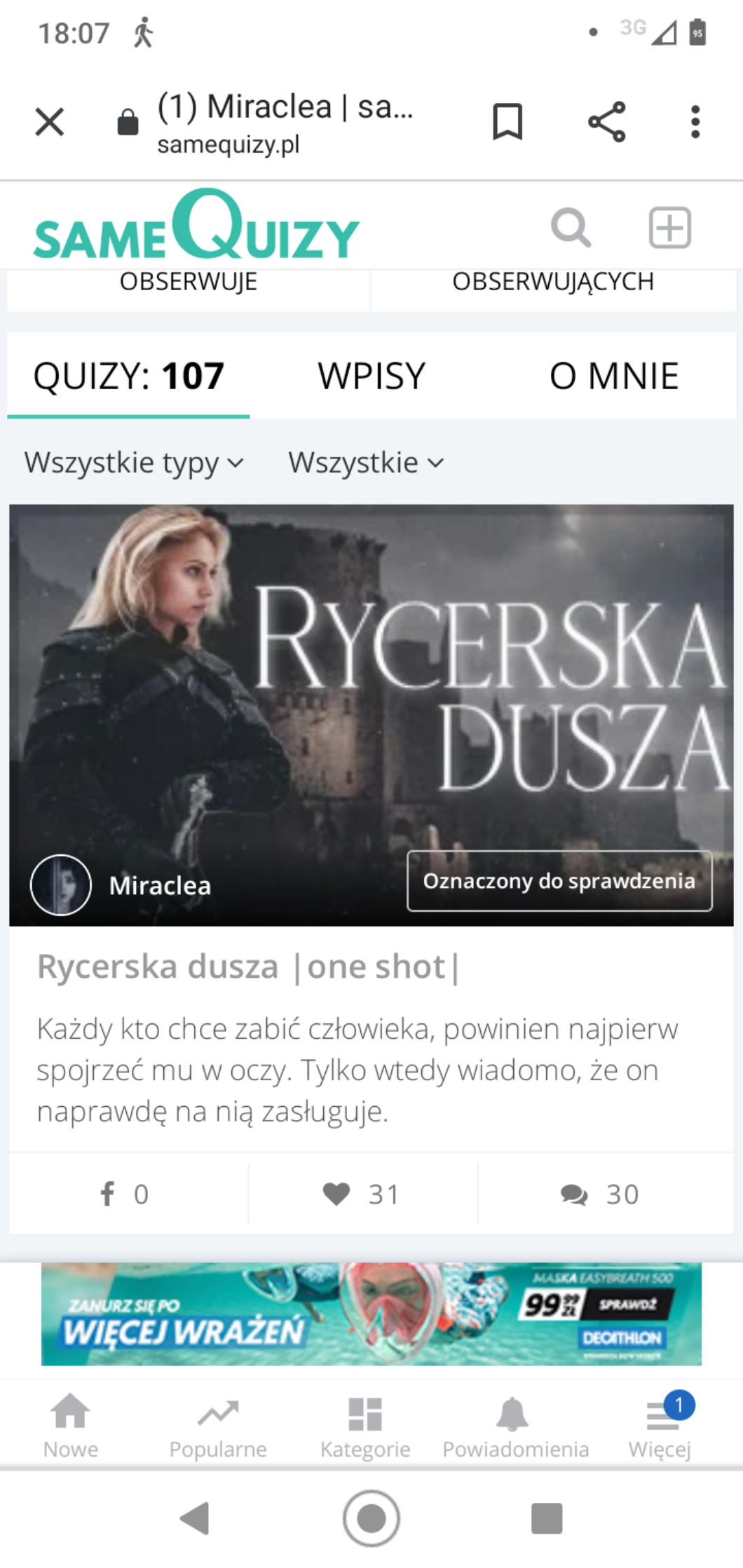This screenshot has width=743, height=1568.
Task: Open comments on Rycerska dusza
Action: point(600,1194)
